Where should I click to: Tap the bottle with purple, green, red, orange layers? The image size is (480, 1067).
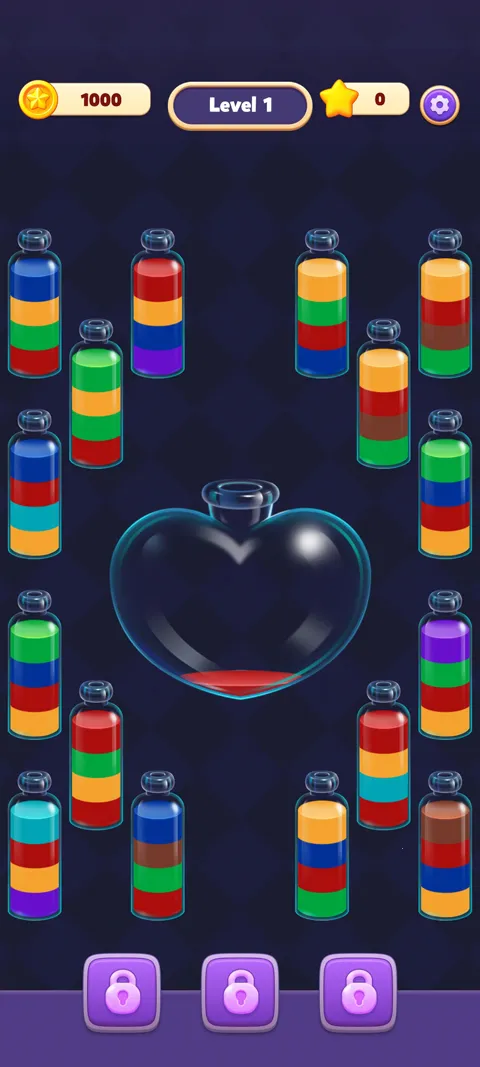[x=445, y=664]
